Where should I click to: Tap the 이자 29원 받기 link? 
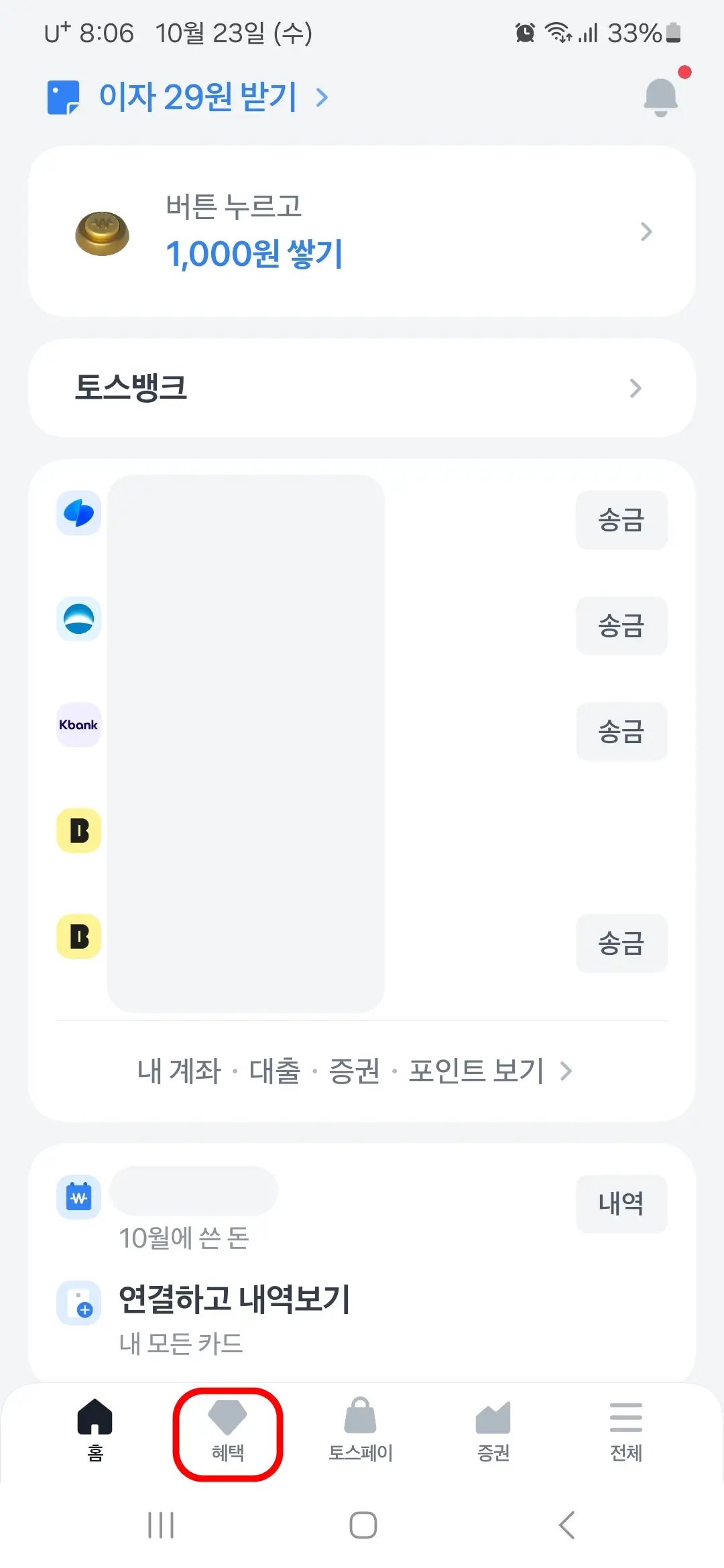(x=196, y=96)
